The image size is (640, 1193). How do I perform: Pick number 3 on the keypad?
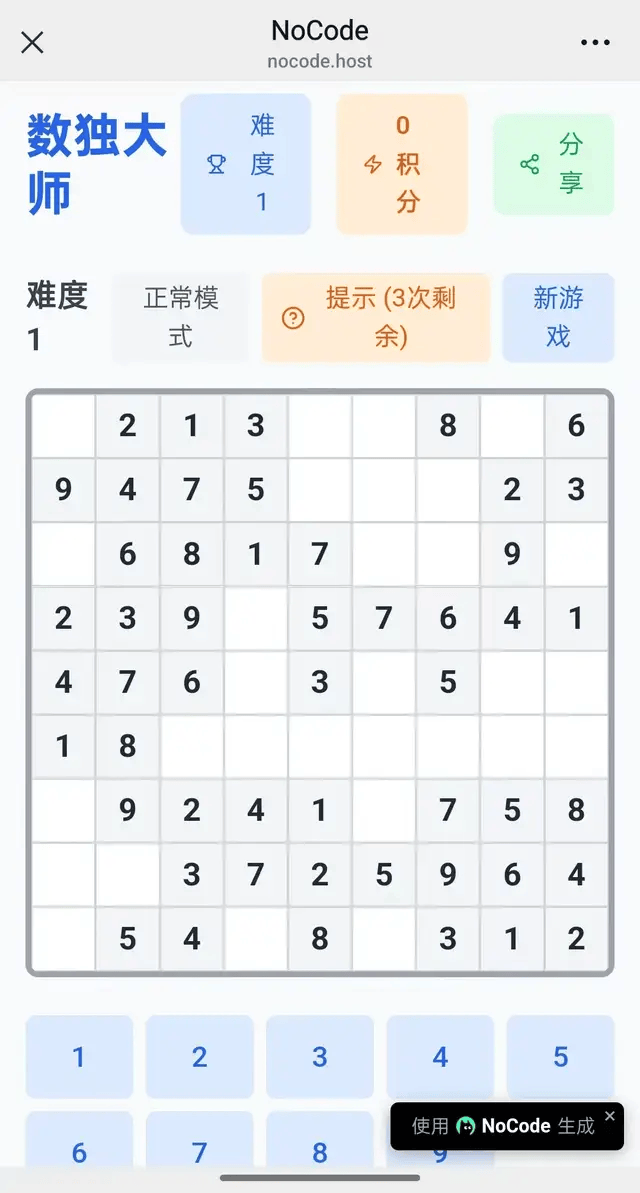320,1057
